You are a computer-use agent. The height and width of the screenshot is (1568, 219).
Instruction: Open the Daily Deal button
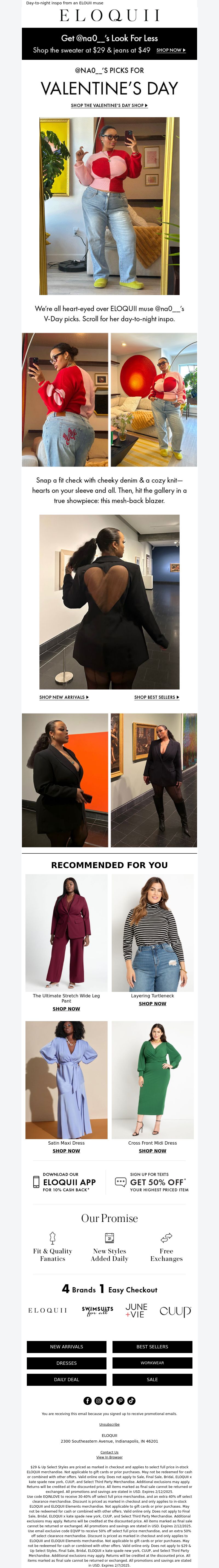pos(67,1379)
